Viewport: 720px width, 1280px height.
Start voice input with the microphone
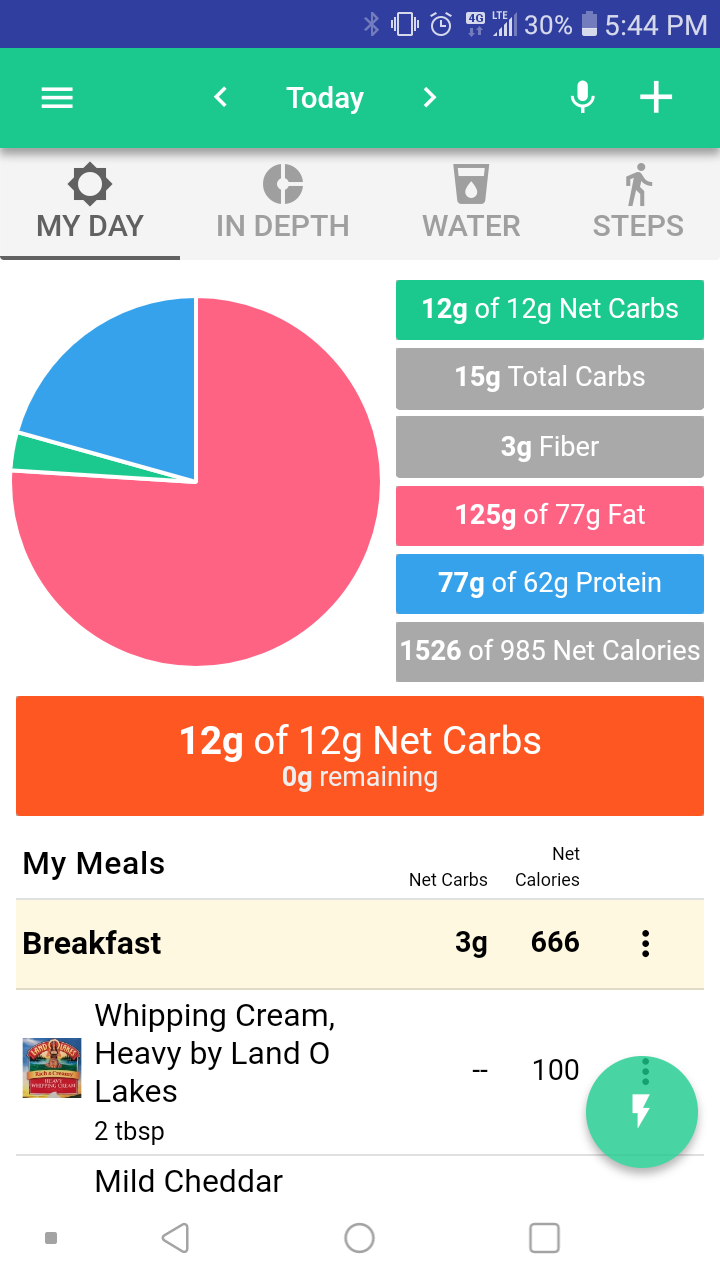582,97
